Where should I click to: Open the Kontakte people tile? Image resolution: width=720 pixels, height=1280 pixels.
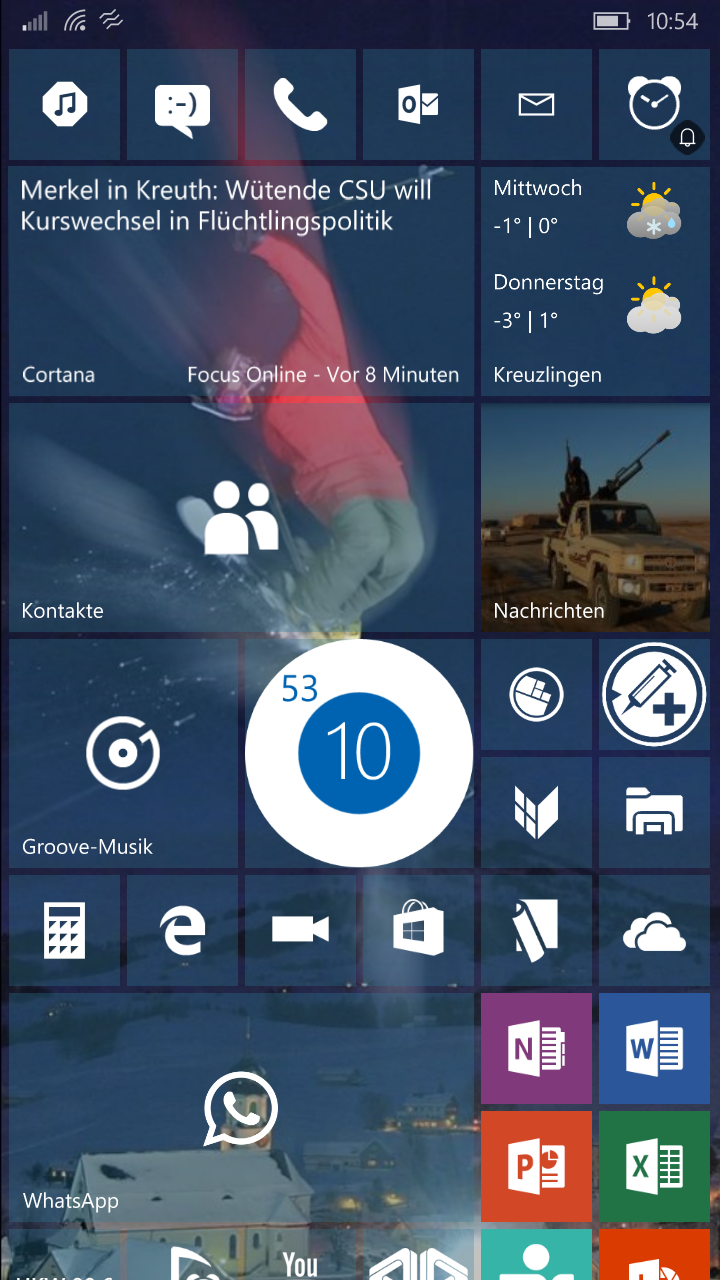pos(241,517)
